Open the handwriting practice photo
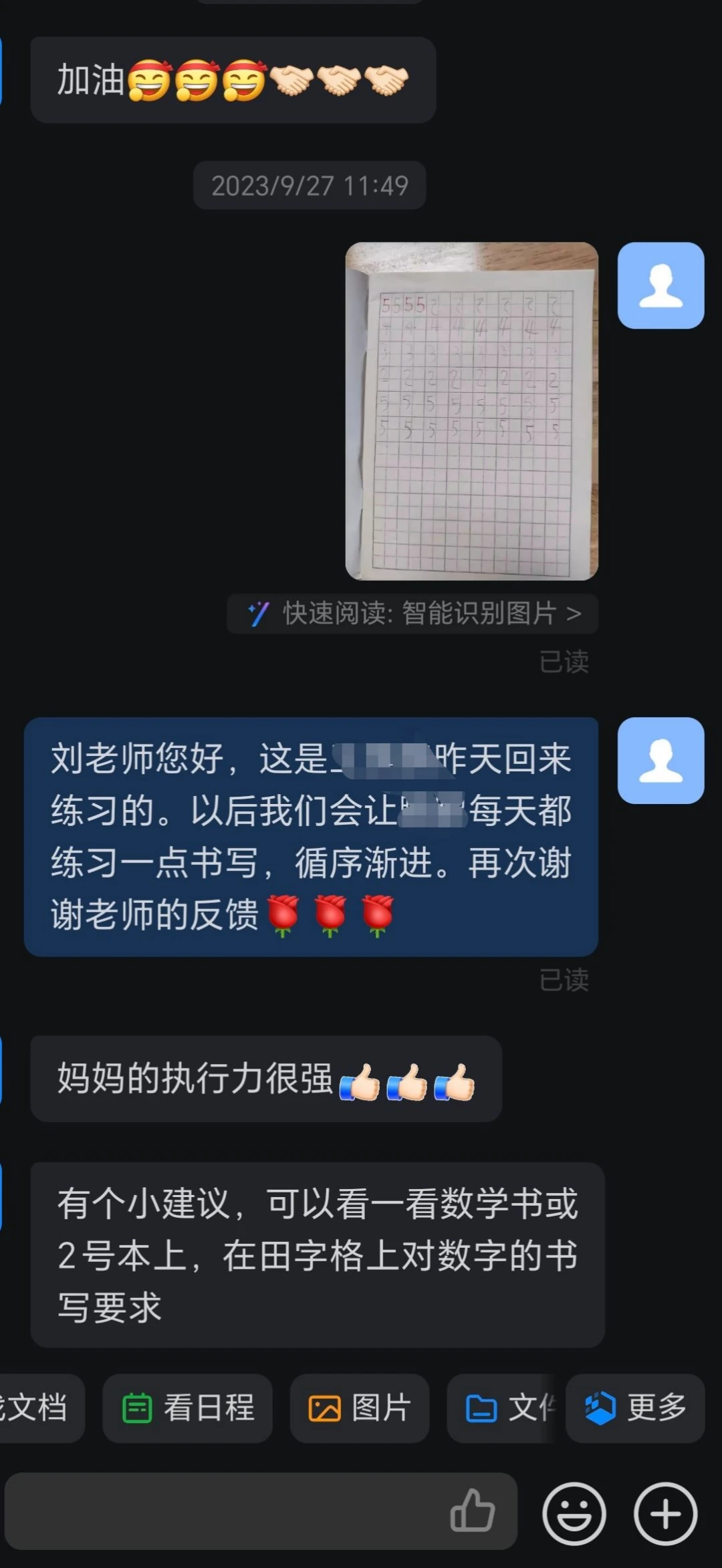The width and height of the screenshot is (722, 1568). tap(471, 410)
